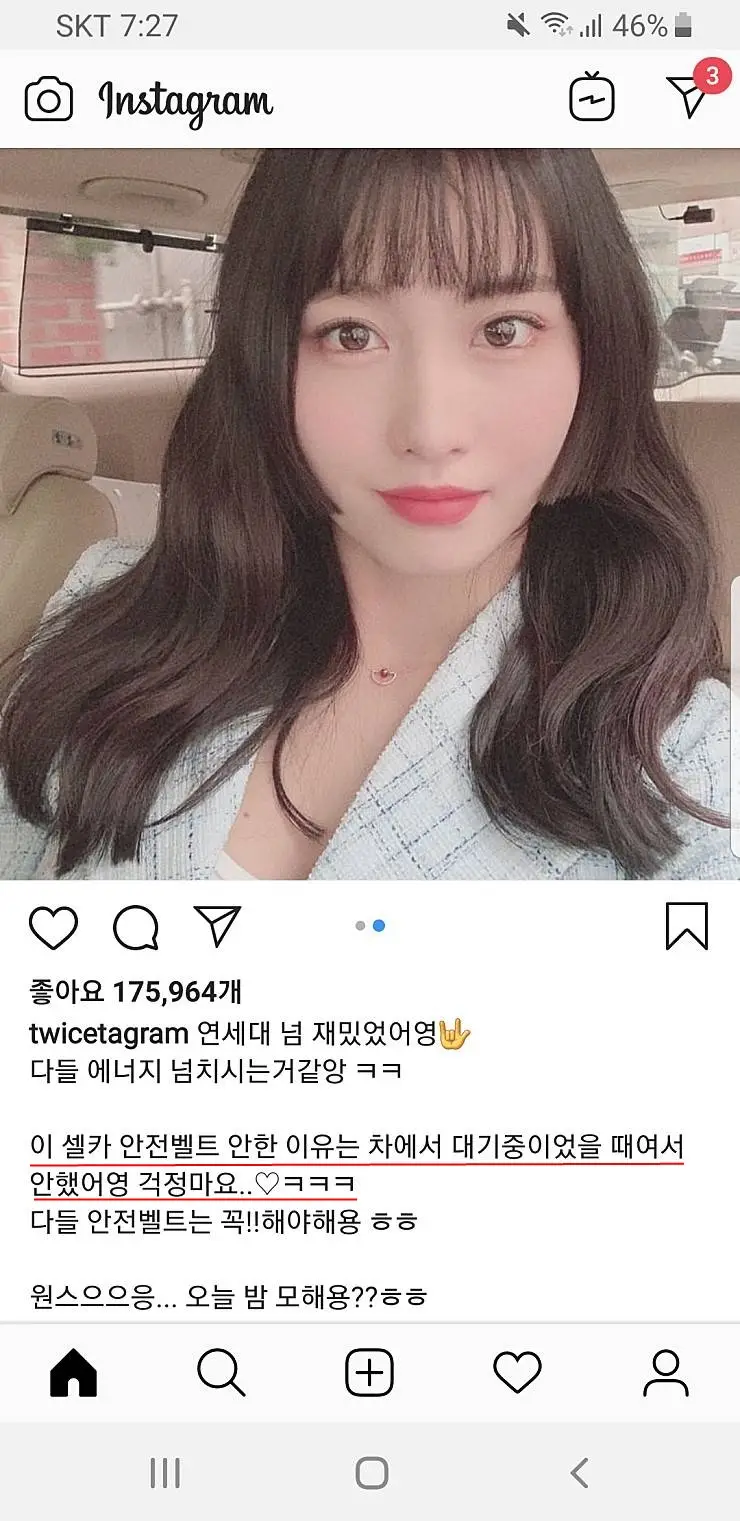This screenshot has height=1521, width=740.
Task: Open the search Explore tab
Action: click(222, 1373)
